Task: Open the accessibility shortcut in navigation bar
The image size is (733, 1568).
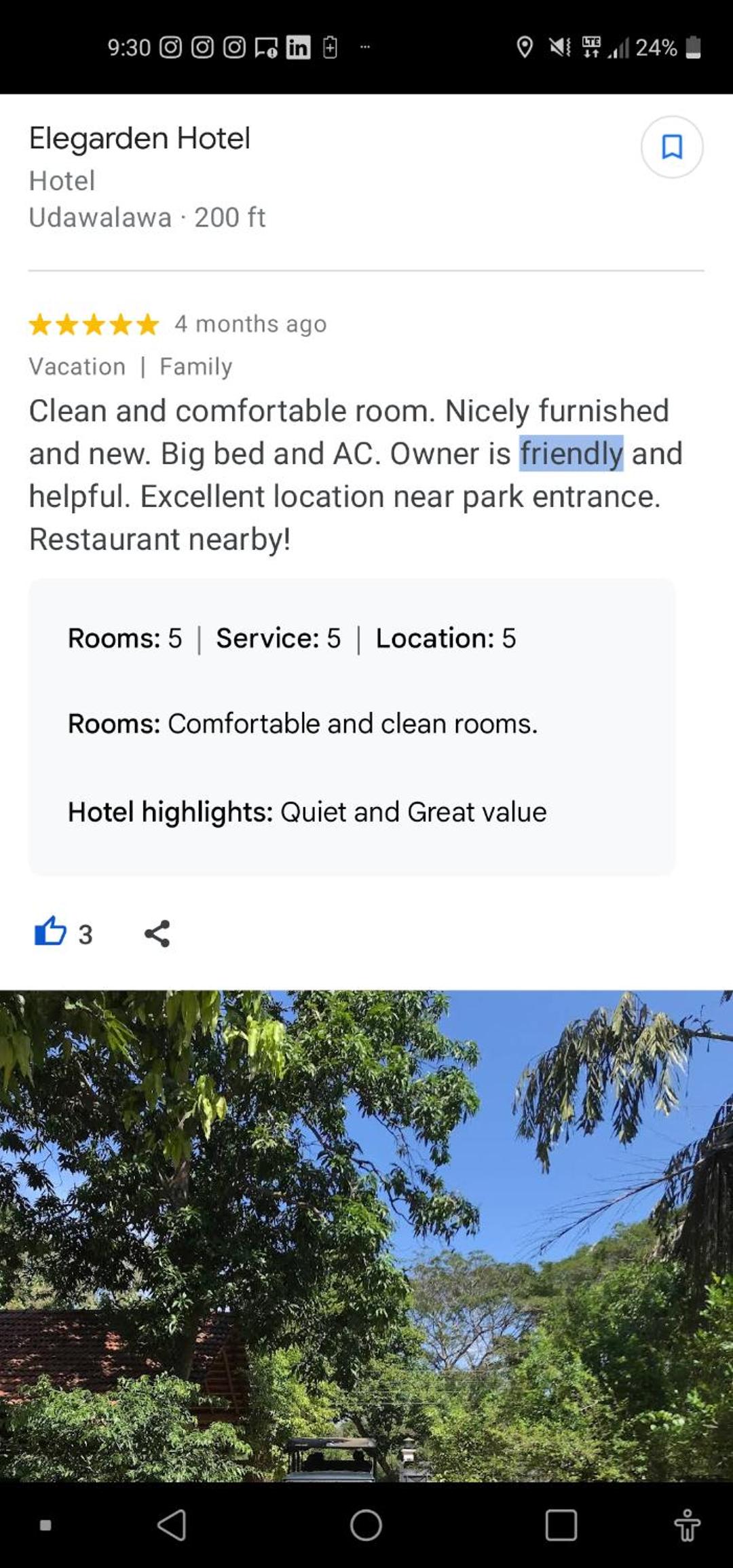Action: coord(687,1525)
